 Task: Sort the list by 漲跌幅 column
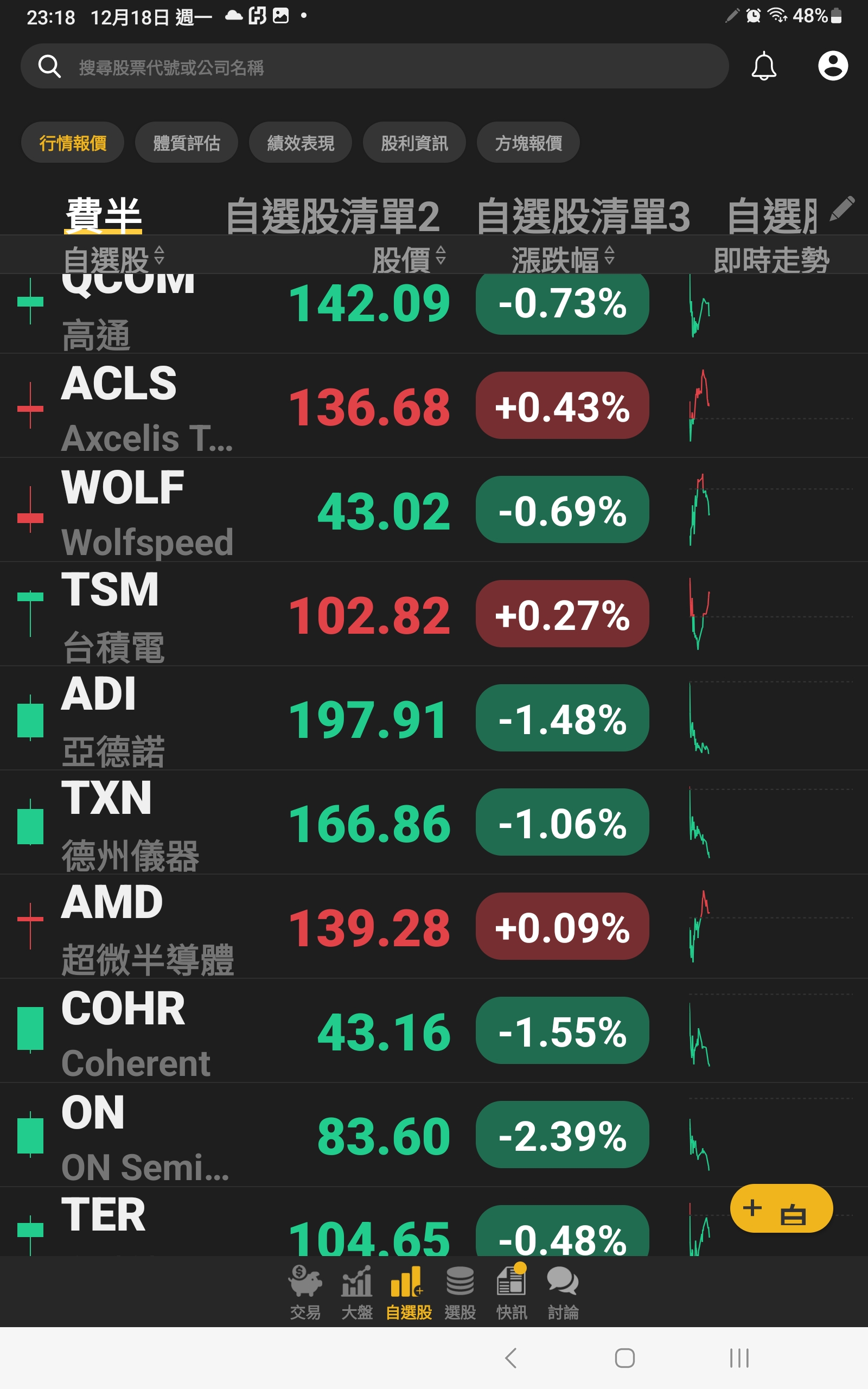pos(563,259)
